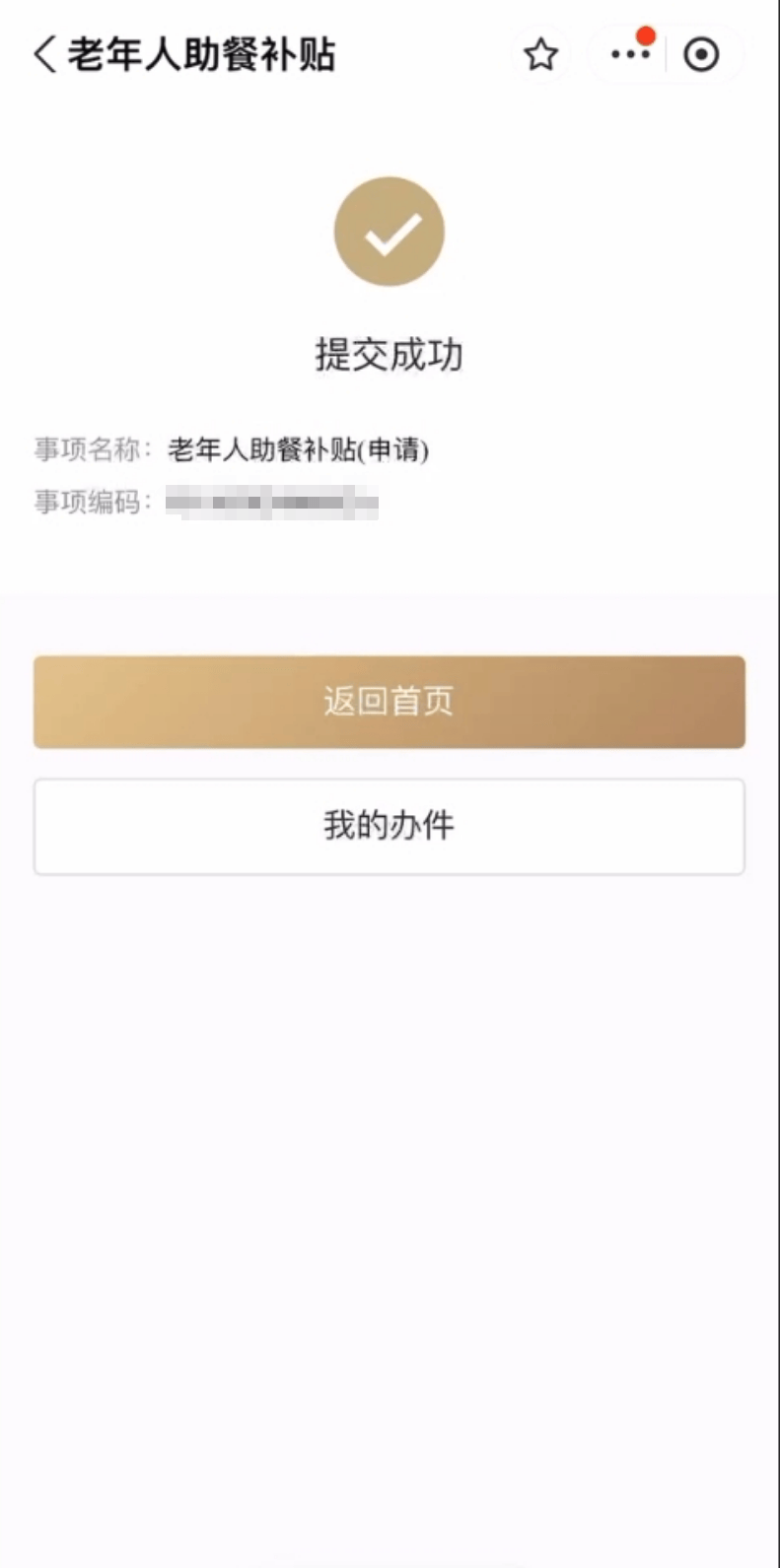Tap the gold success checkmark icon

tap(390, 231)
